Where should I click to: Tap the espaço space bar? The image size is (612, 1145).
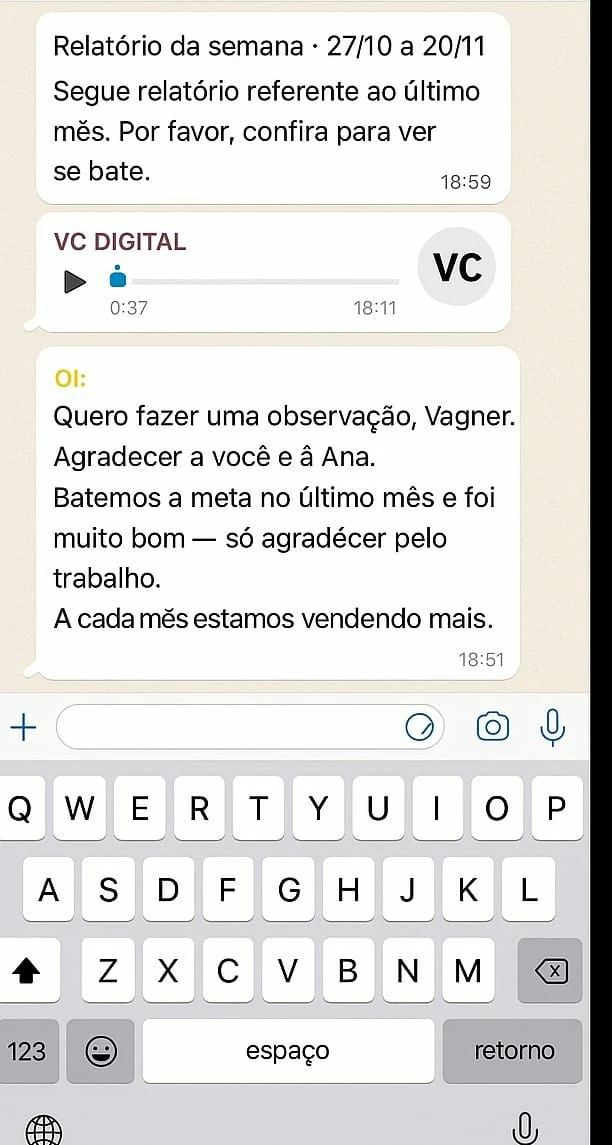coord(288,1051)
